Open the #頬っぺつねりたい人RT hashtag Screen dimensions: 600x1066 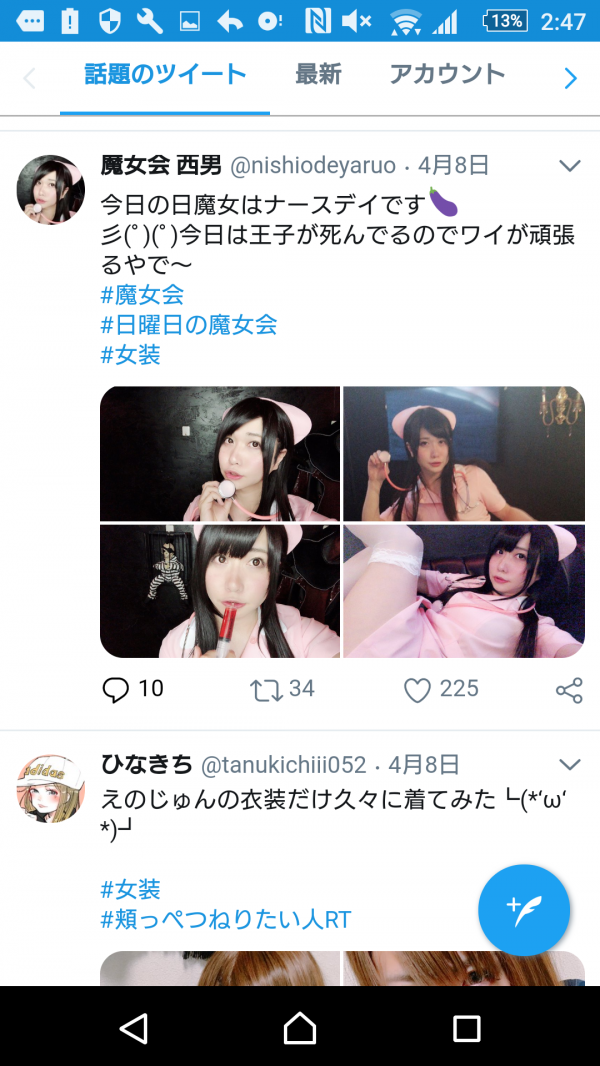pyautogui.click(x=226, y=919)
